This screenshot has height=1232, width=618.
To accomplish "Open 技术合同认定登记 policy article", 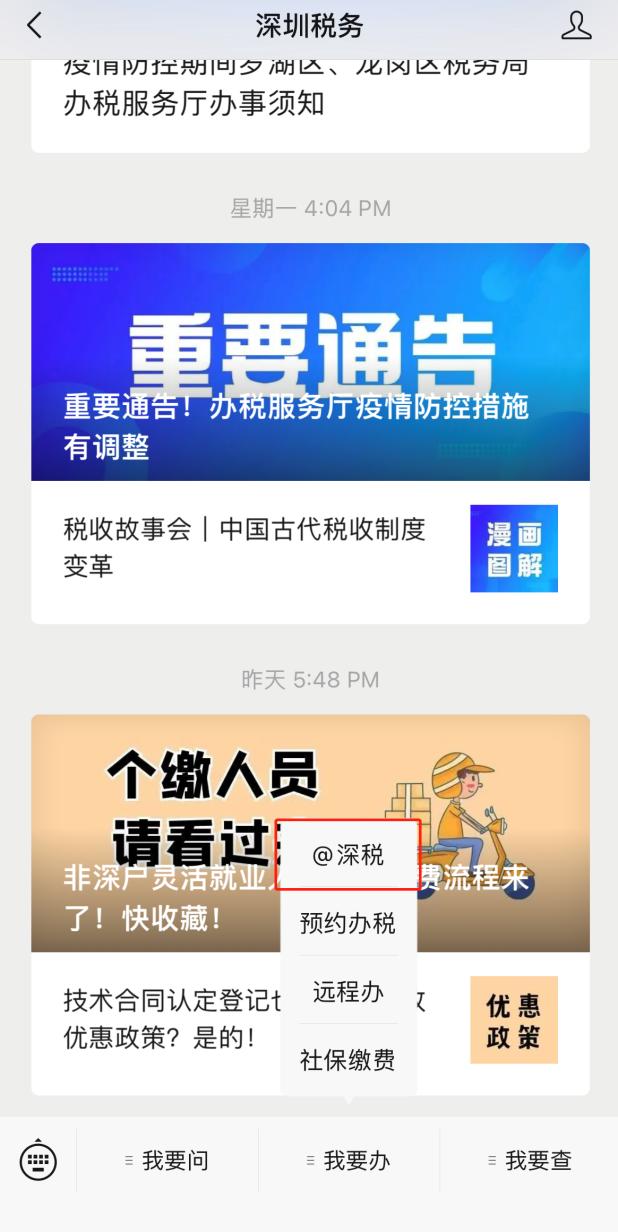I will 160,1020.
